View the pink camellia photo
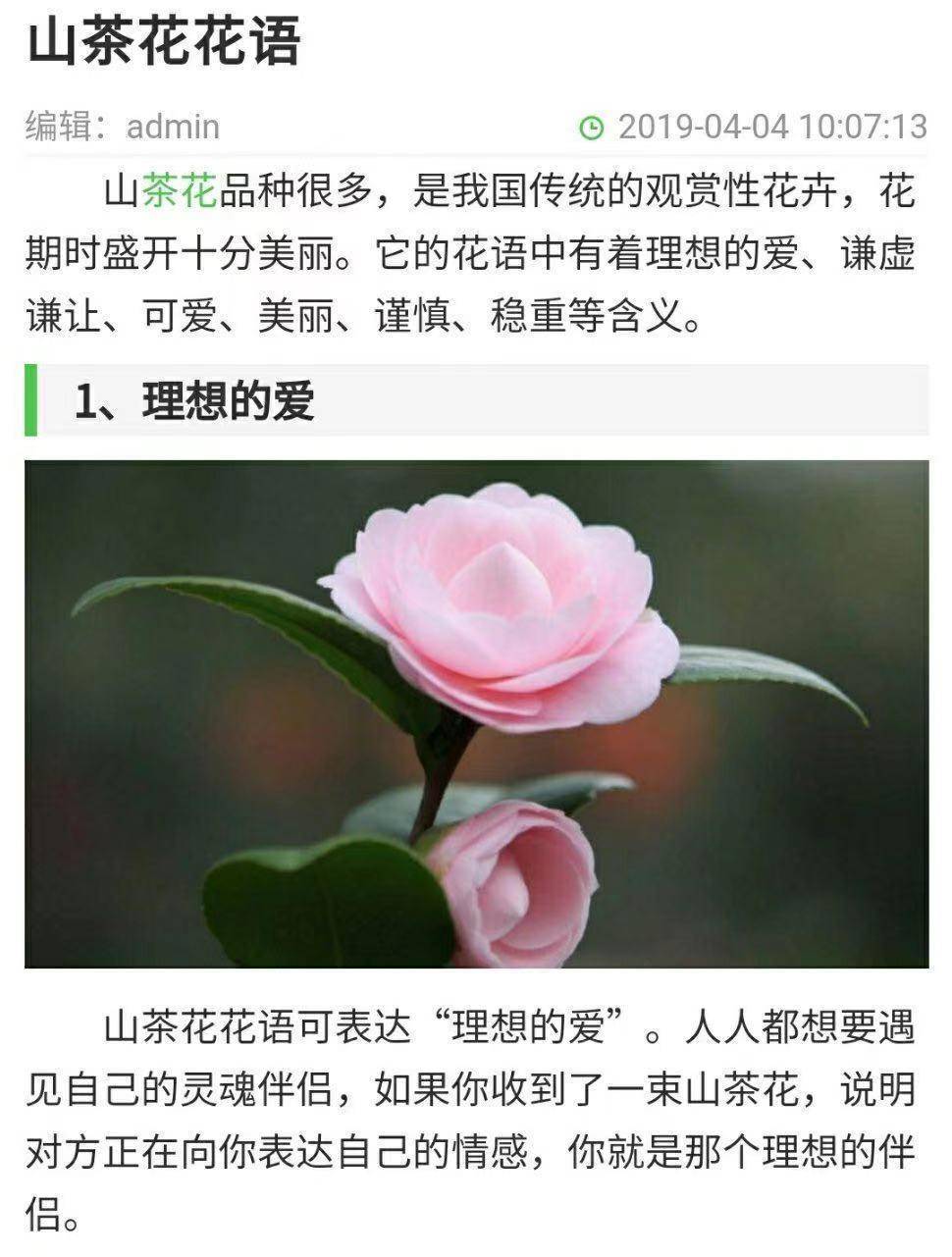Image resolution: width=952 pixels, height=1257 pixels. click(476, 713)
